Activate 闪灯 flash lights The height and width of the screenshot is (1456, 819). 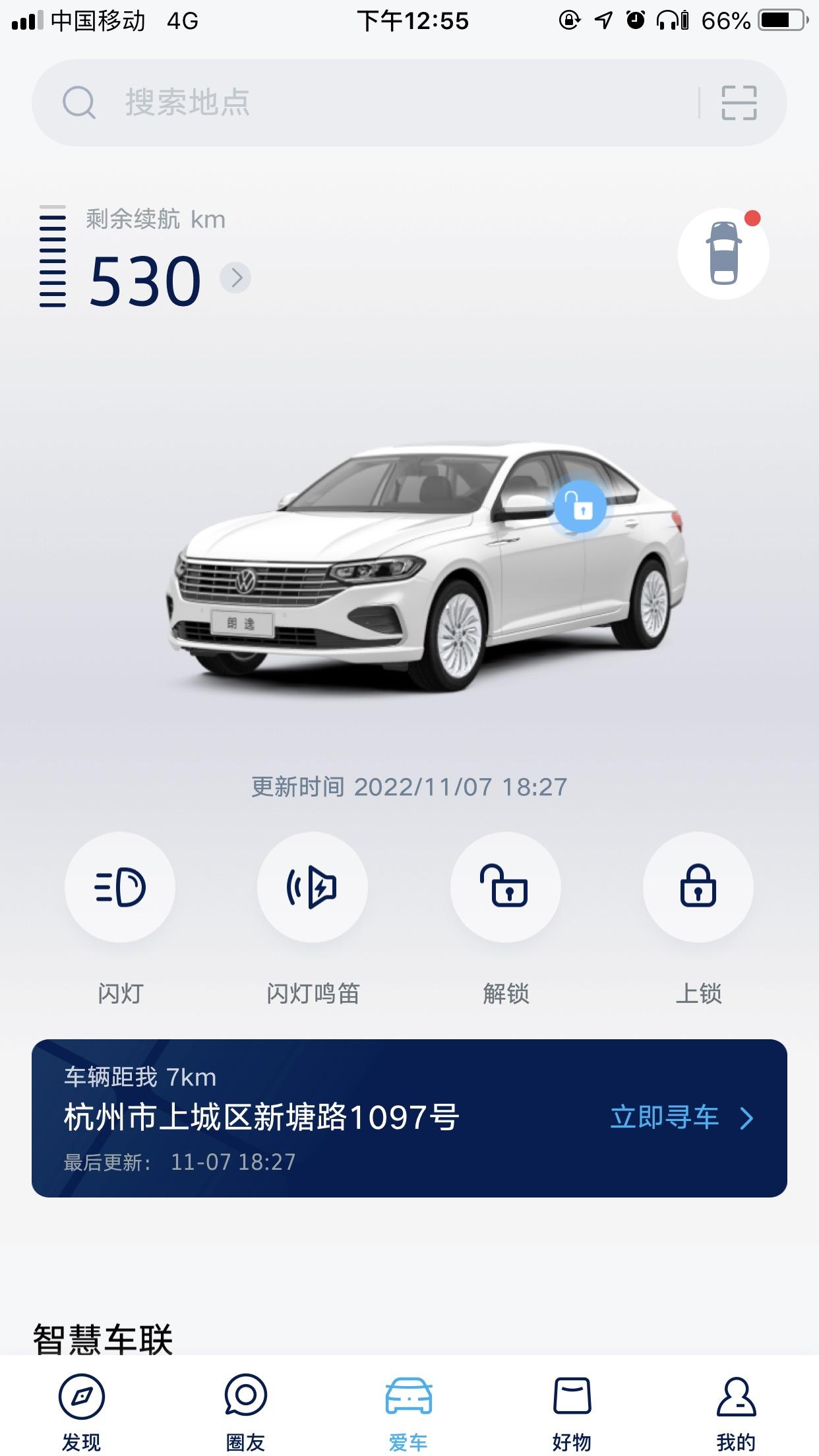click(x=120, y=887)
